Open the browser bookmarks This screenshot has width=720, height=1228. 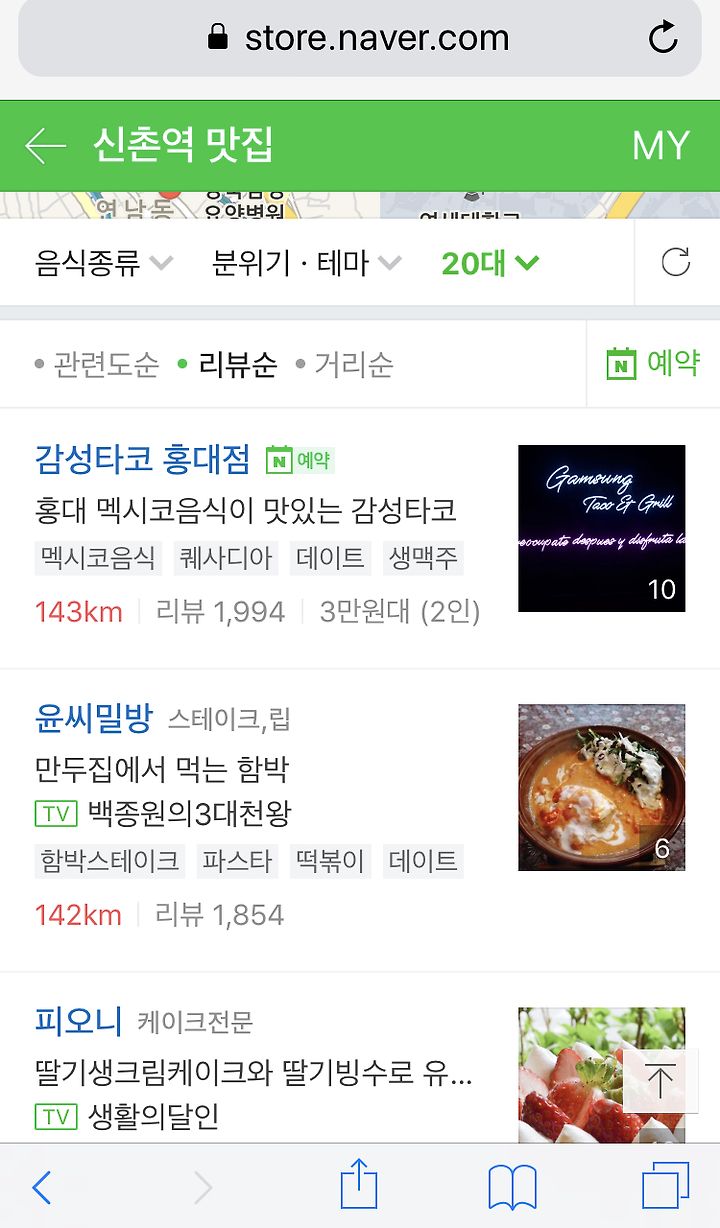pos(512,1188)
